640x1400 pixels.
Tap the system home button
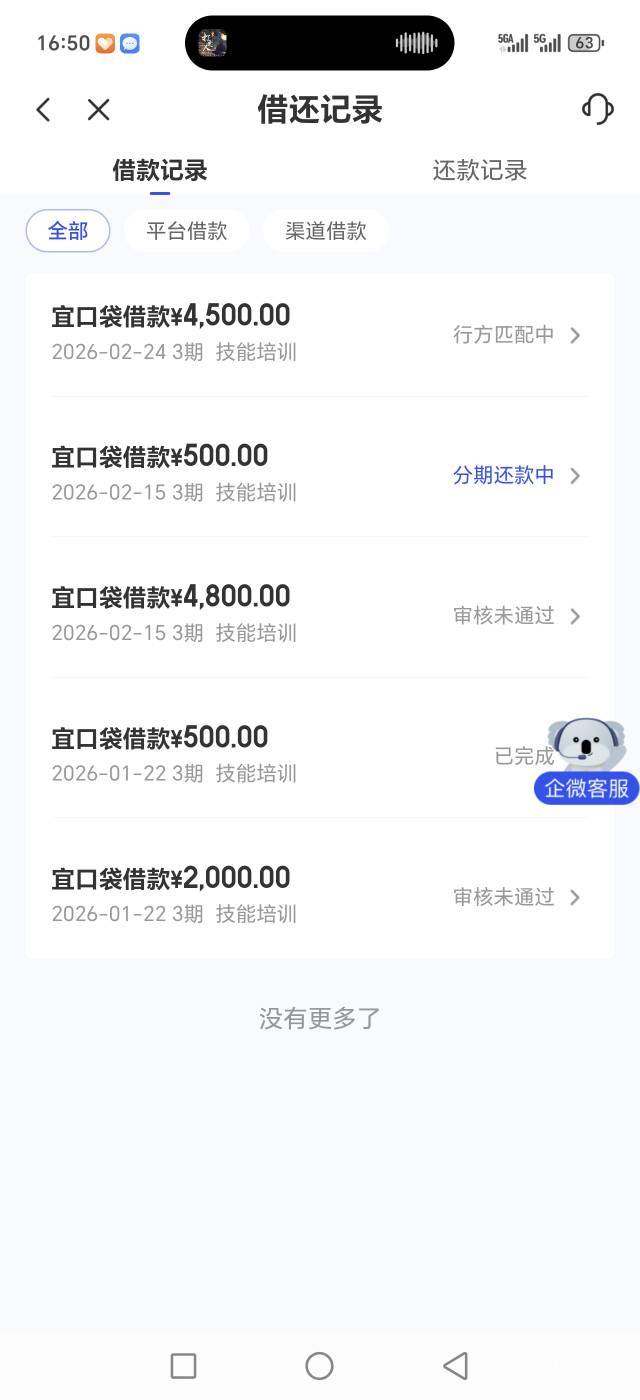[319, 1365]
